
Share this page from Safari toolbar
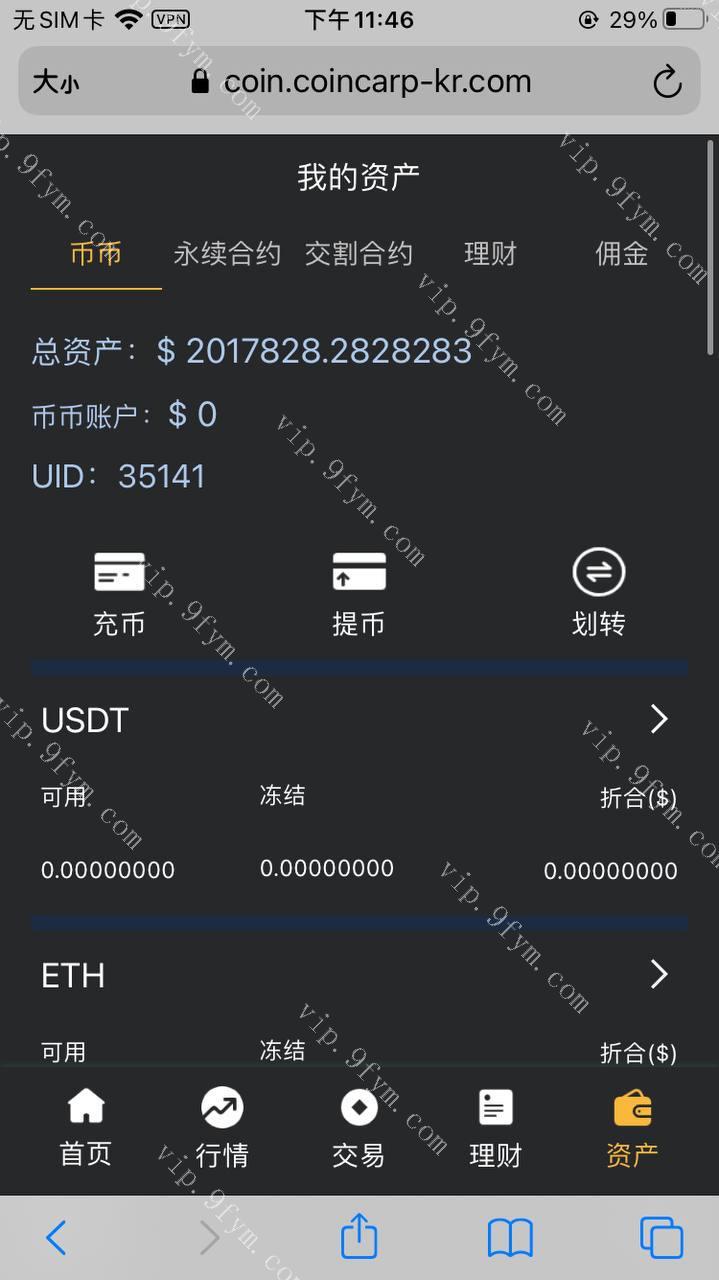(x=359, y=1238)
